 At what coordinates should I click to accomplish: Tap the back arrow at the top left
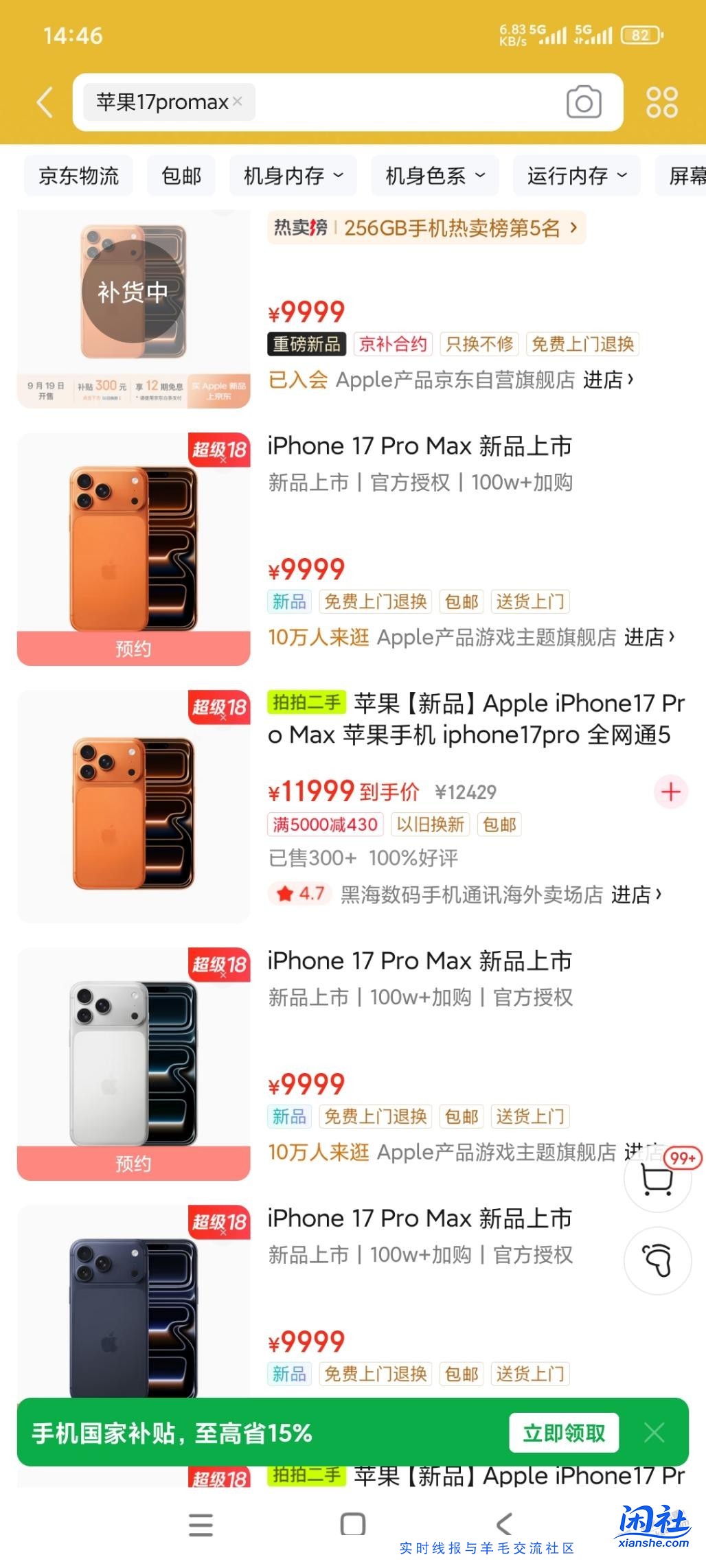[44, 102]
